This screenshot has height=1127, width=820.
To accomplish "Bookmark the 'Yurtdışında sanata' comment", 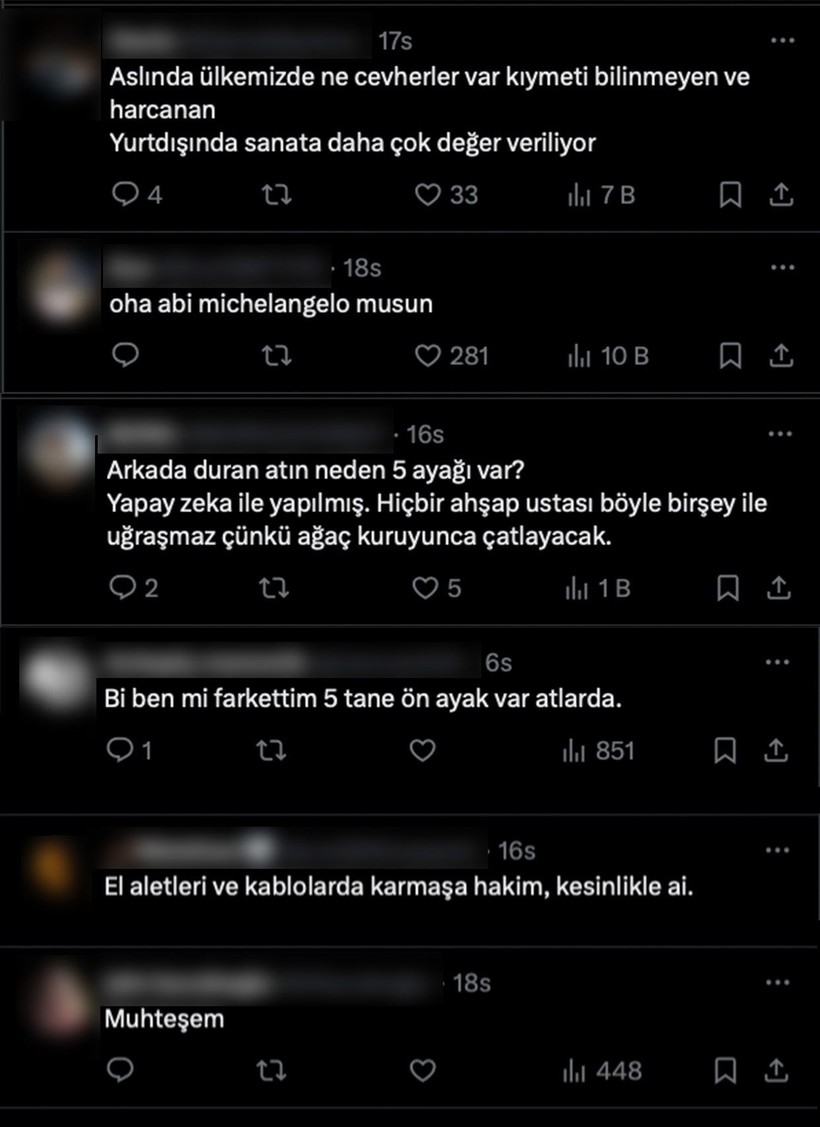I will tap(731, 195).
